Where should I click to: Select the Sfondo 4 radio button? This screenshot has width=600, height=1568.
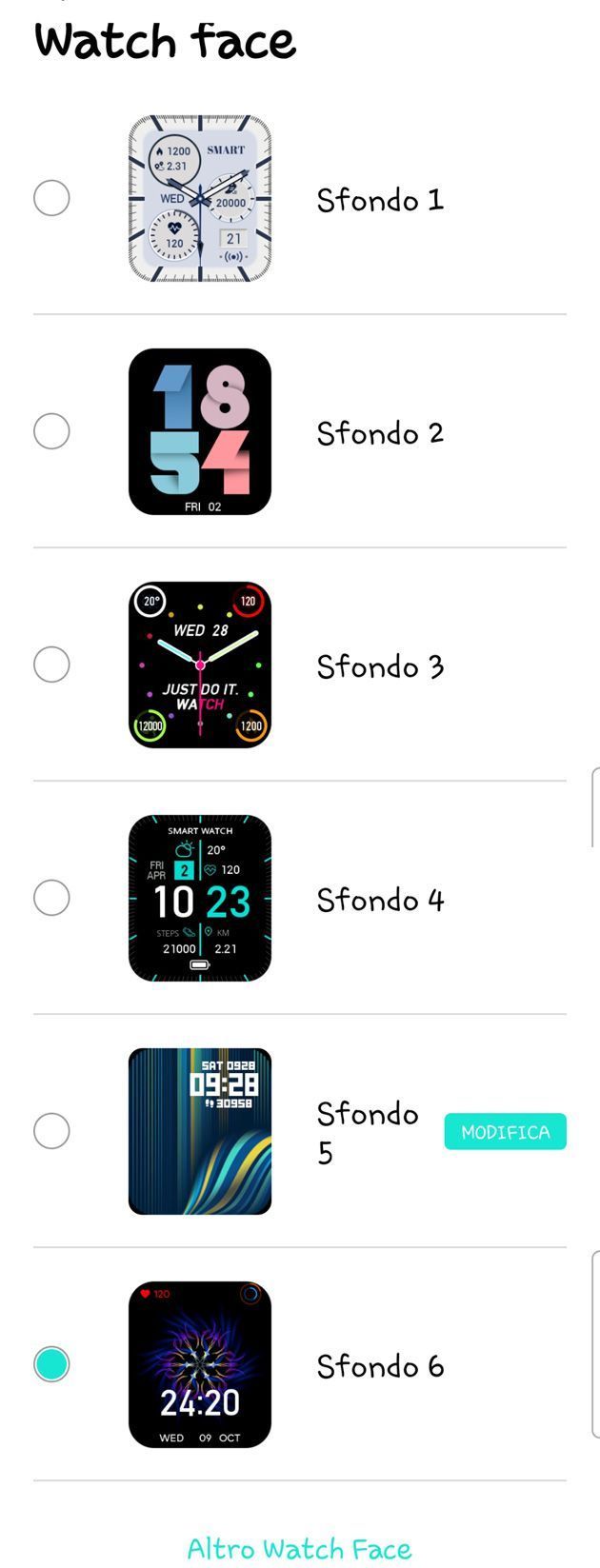coord(51,898)
